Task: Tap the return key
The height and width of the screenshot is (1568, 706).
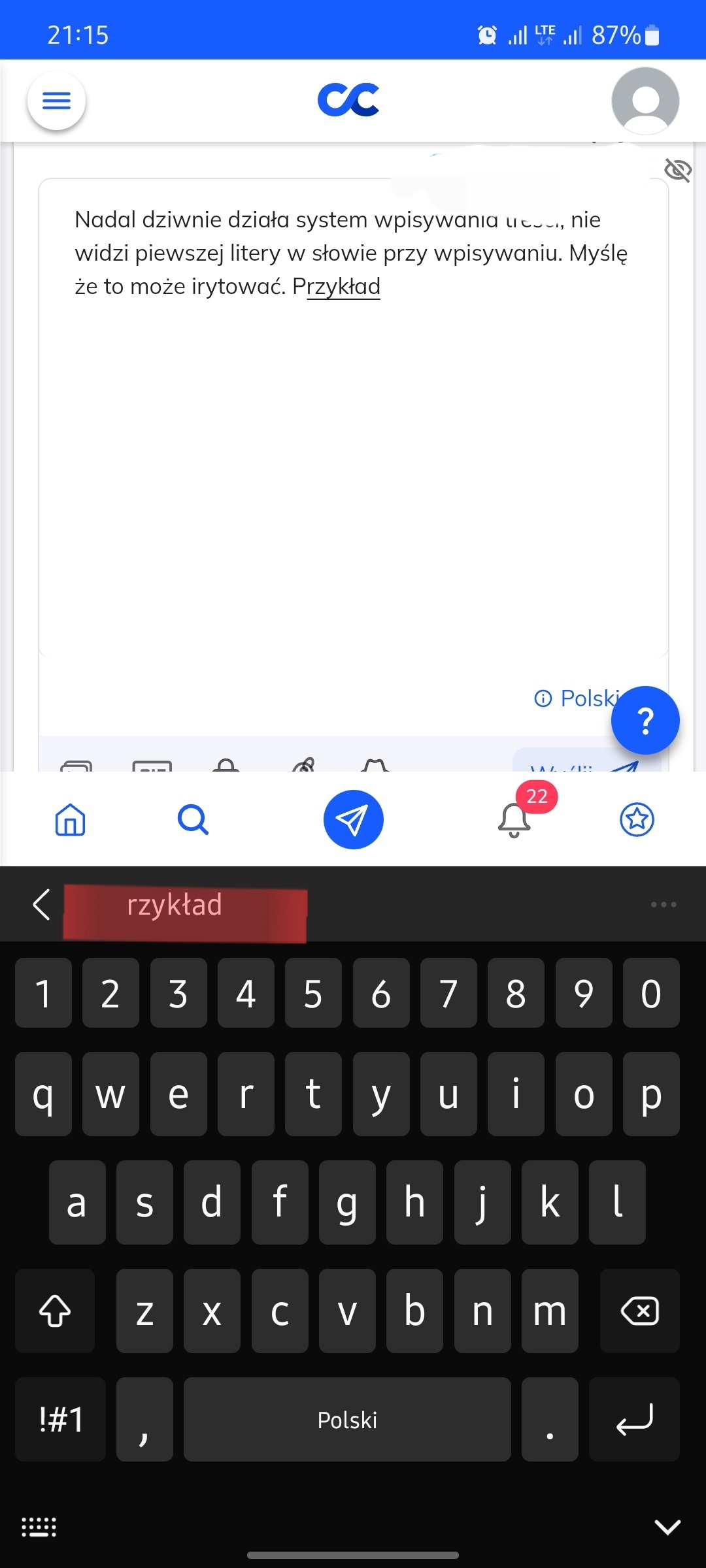Action: click(634, 1419)
